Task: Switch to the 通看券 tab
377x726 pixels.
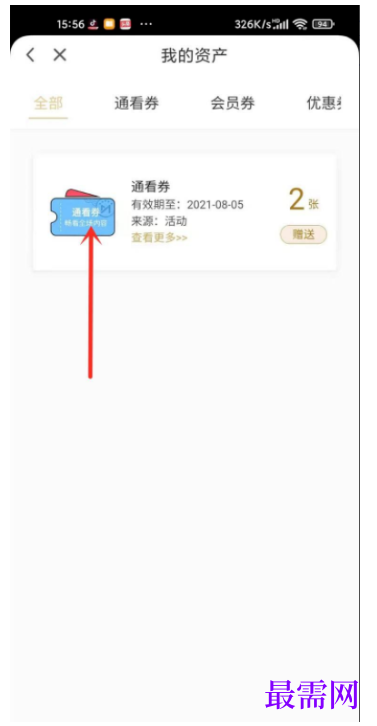Action: 137,103
